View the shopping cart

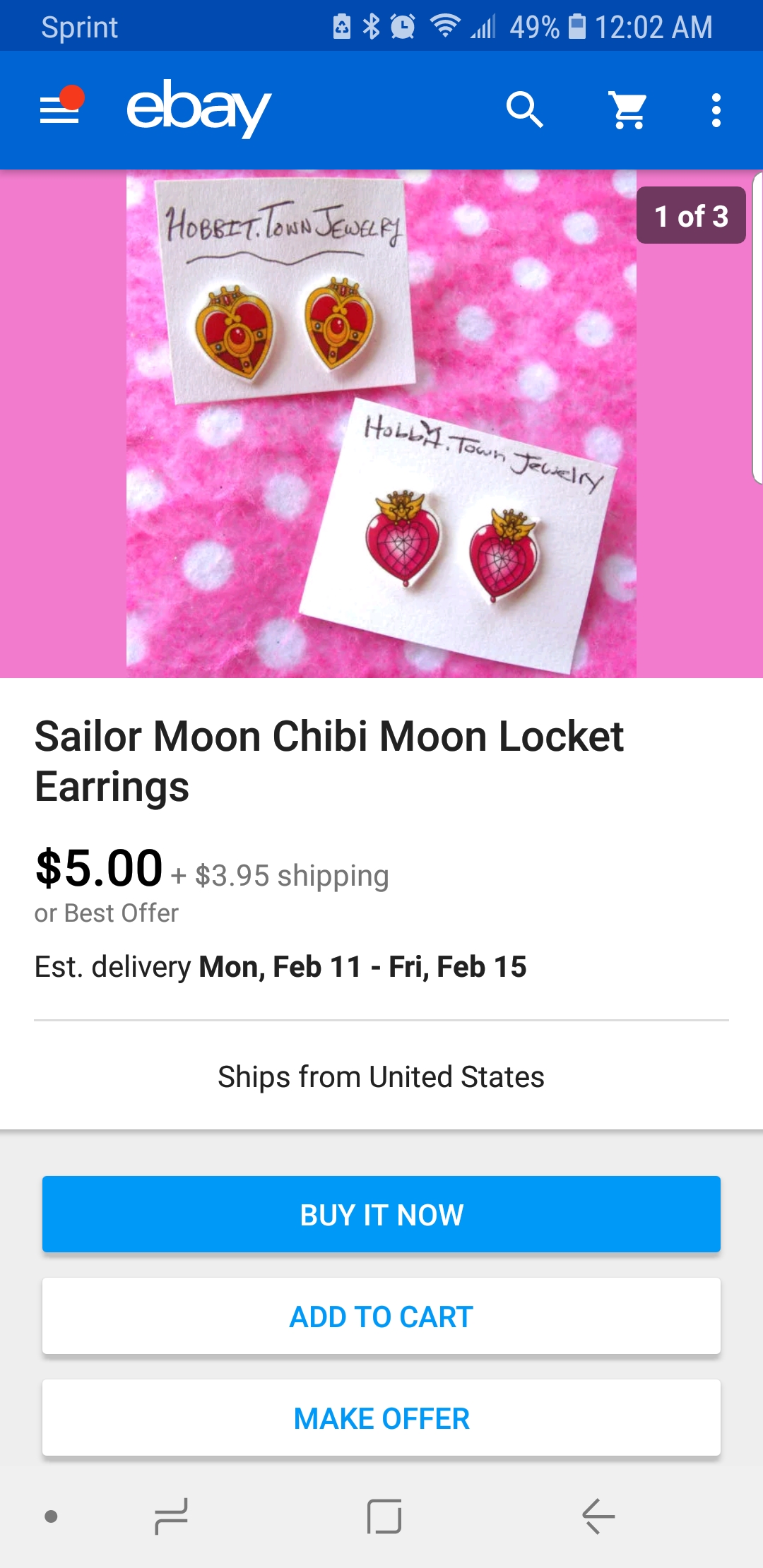point(628,110)
